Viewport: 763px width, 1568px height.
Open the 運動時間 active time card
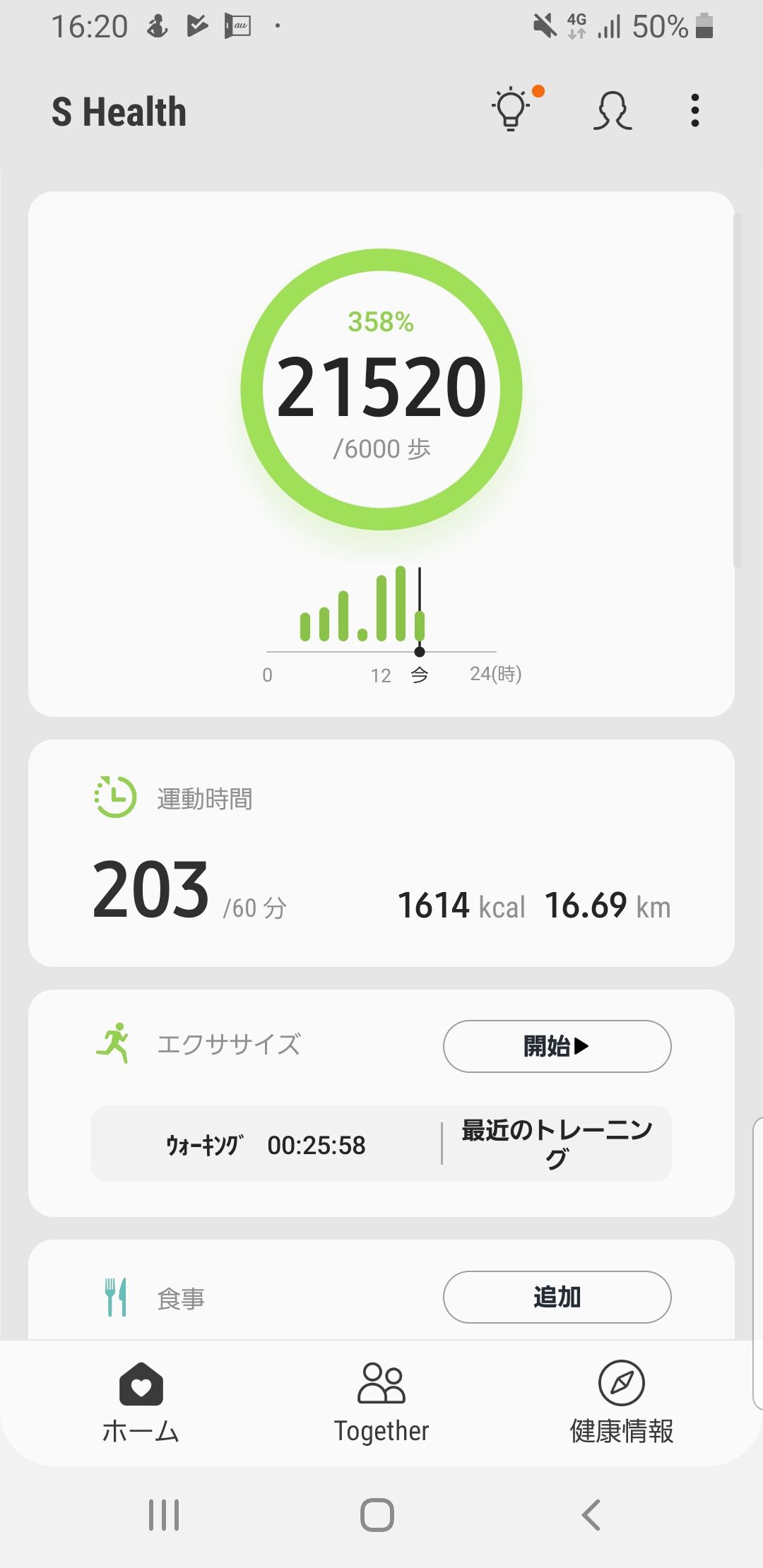pyautogui.click(x=381, y=853)
